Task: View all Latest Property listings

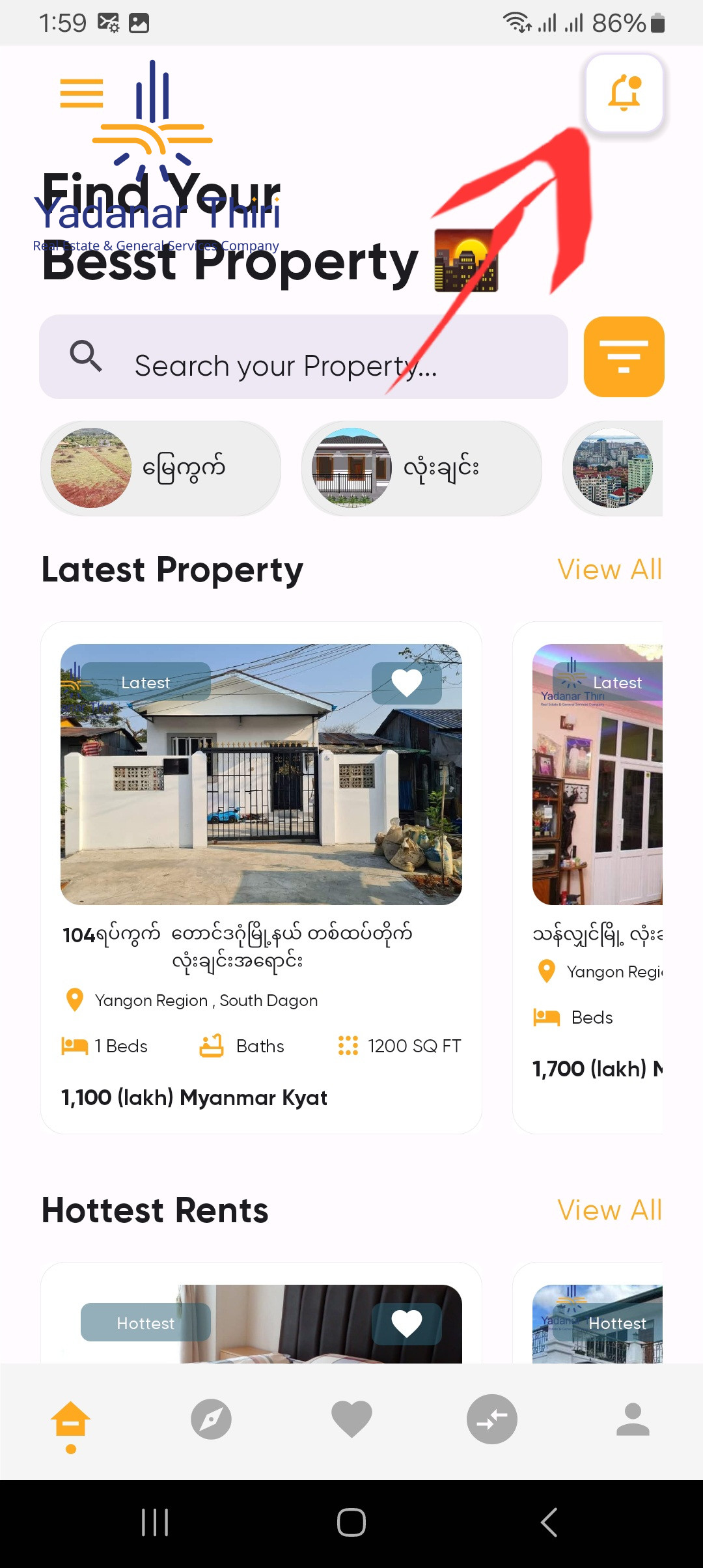Action: [609, 570]
